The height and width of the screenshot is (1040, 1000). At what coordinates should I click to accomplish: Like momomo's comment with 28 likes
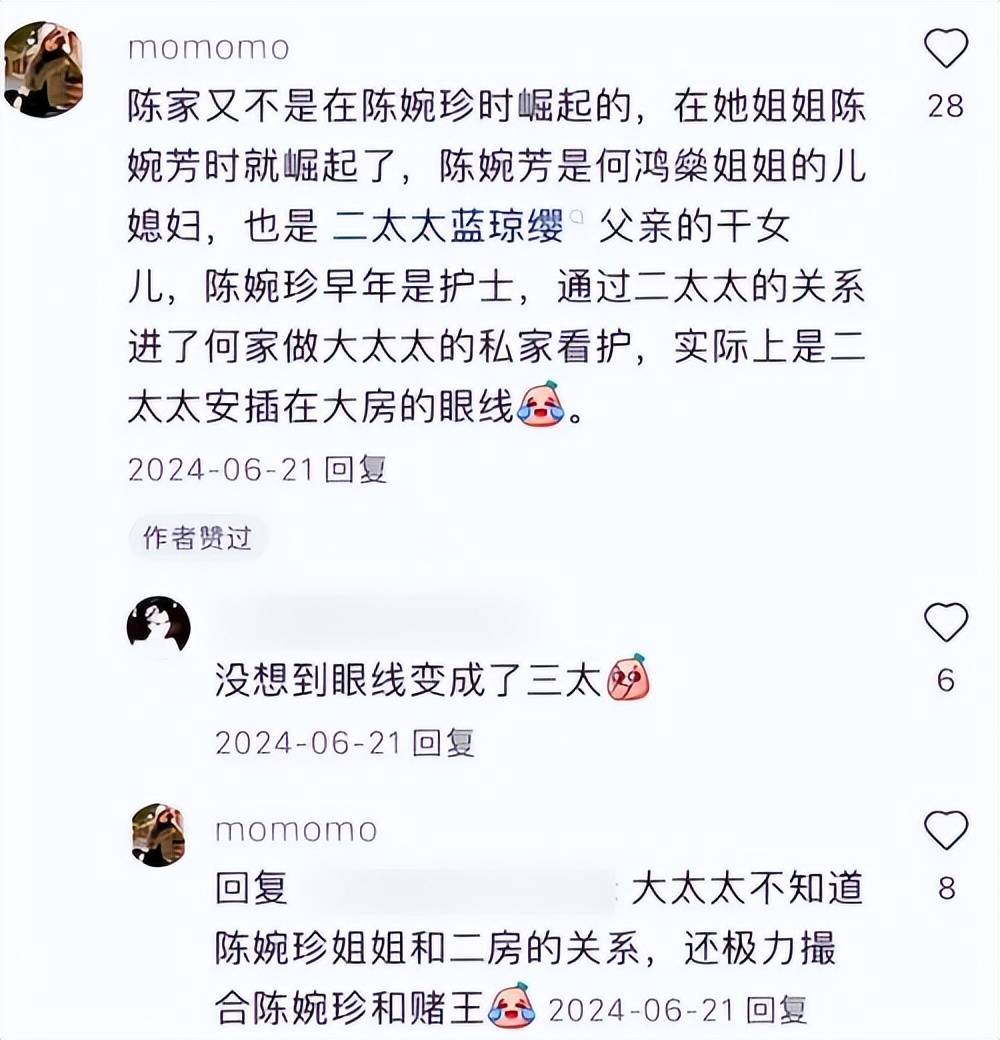(946, 49)
